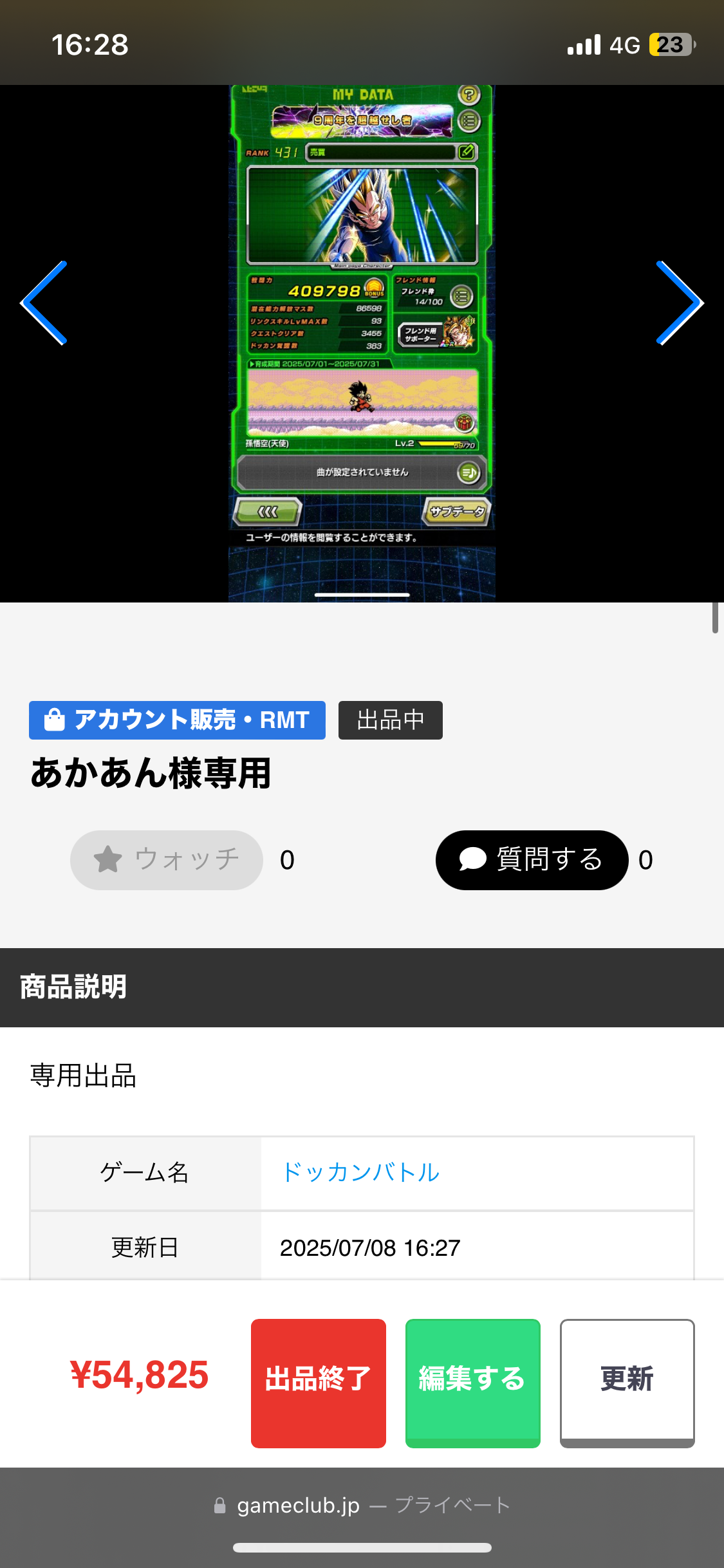Show the next listing image
Image resolution: width=724 pixels, height=1568 pixels.
click(x=680, y=303)
